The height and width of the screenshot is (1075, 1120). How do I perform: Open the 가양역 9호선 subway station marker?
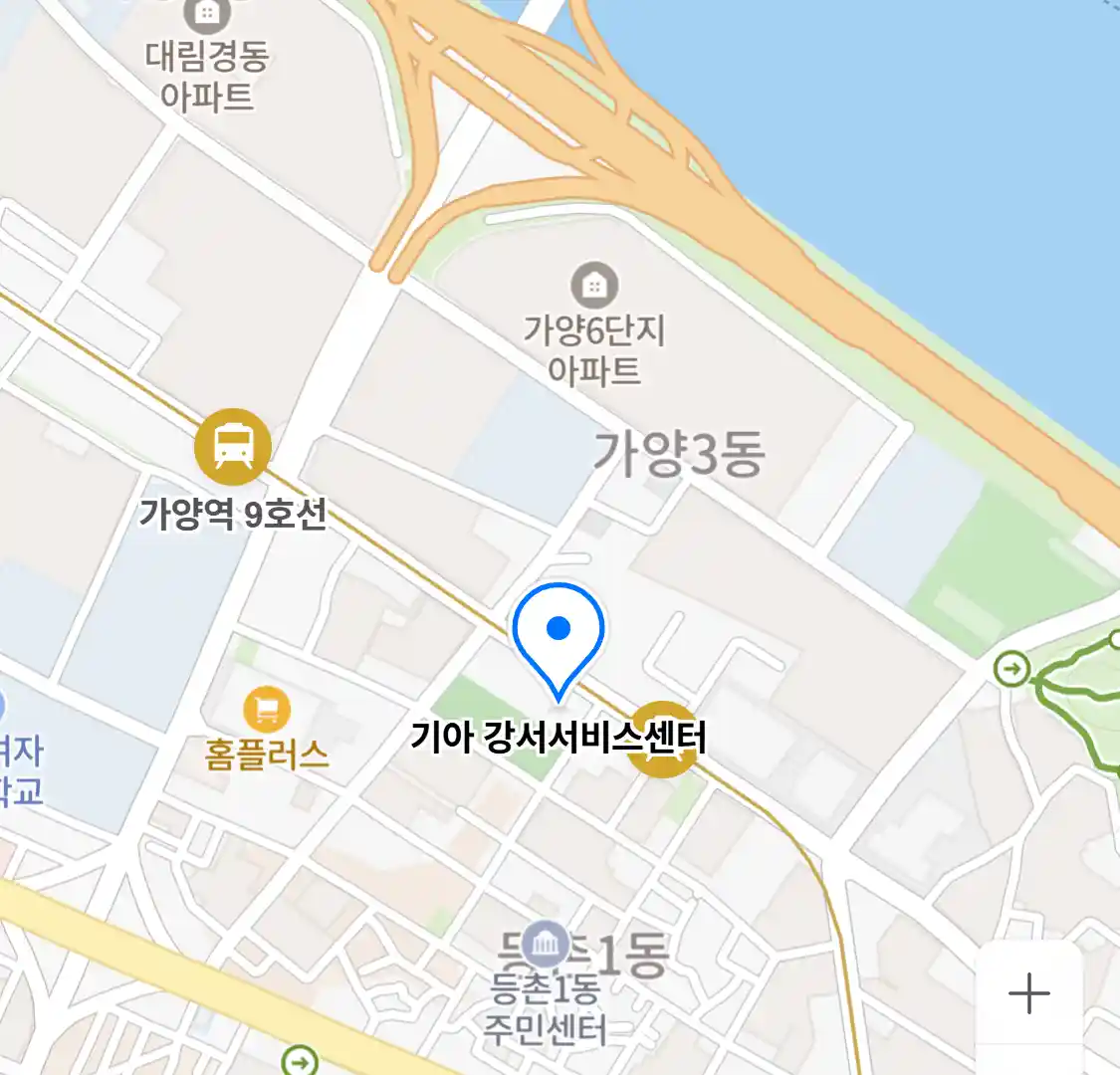coord(233,447)
